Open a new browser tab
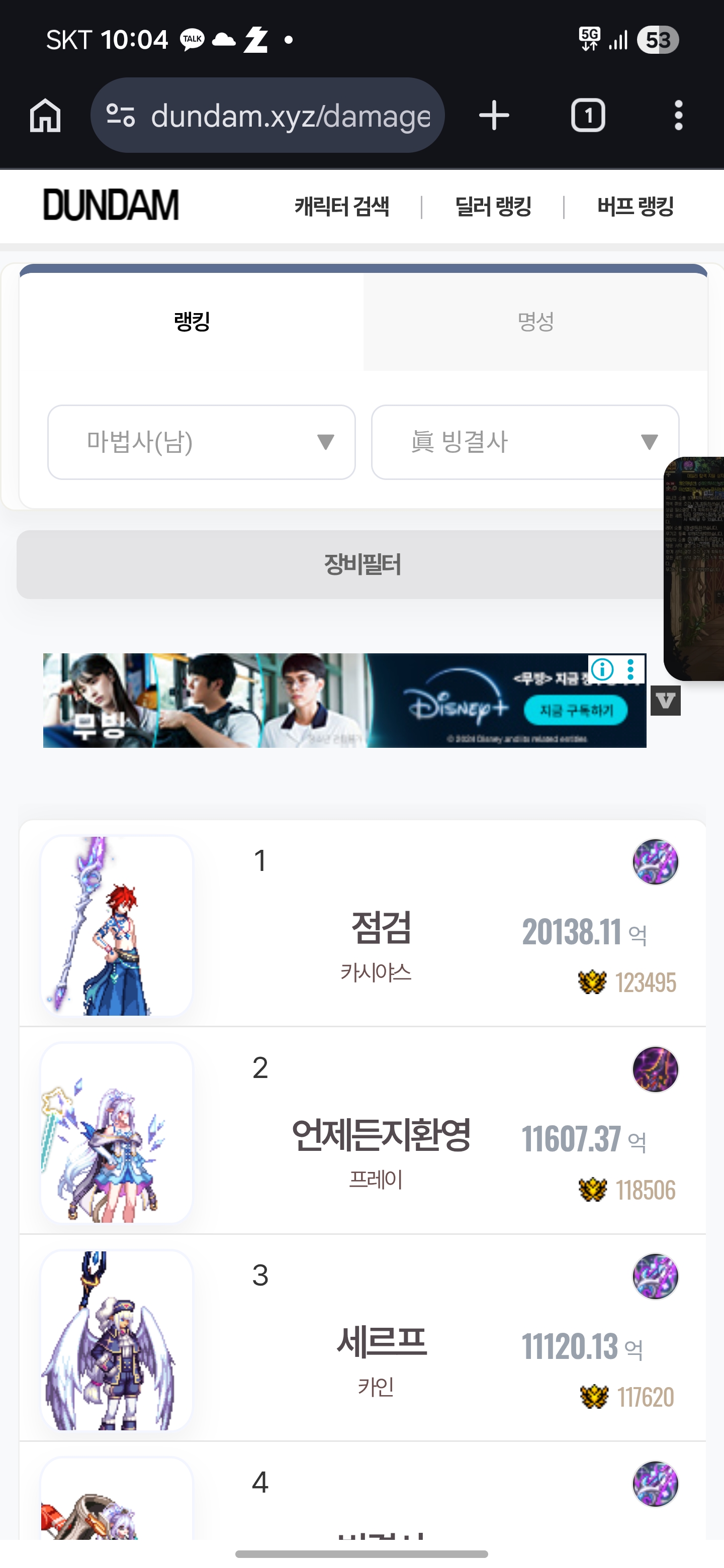 click(494, 115)
